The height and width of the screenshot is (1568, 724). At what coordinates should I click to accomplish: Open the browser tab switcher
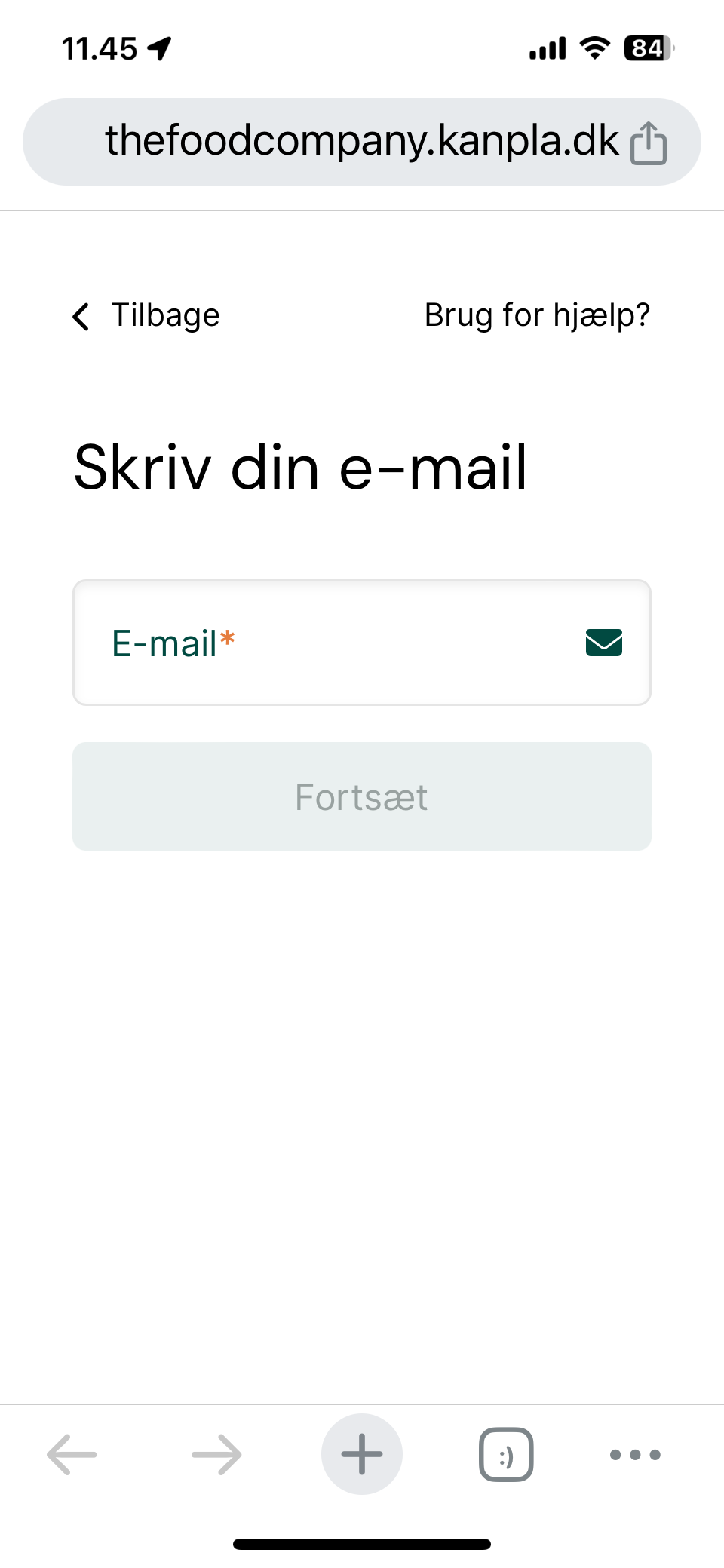506,1454
